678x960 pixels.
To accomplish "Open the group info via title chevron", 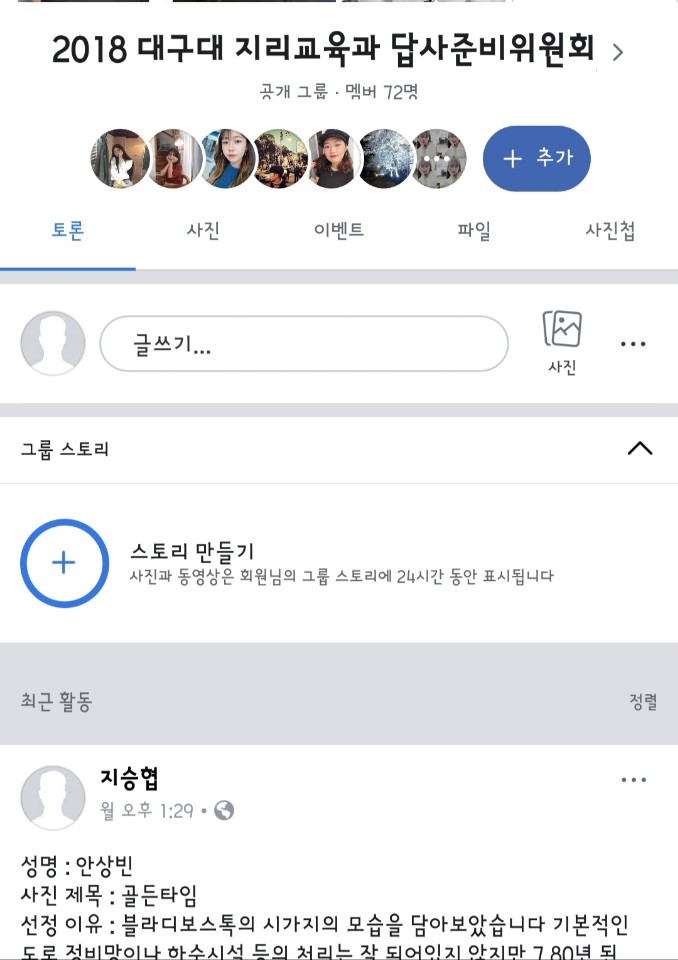I will click(x=617, y=52).
